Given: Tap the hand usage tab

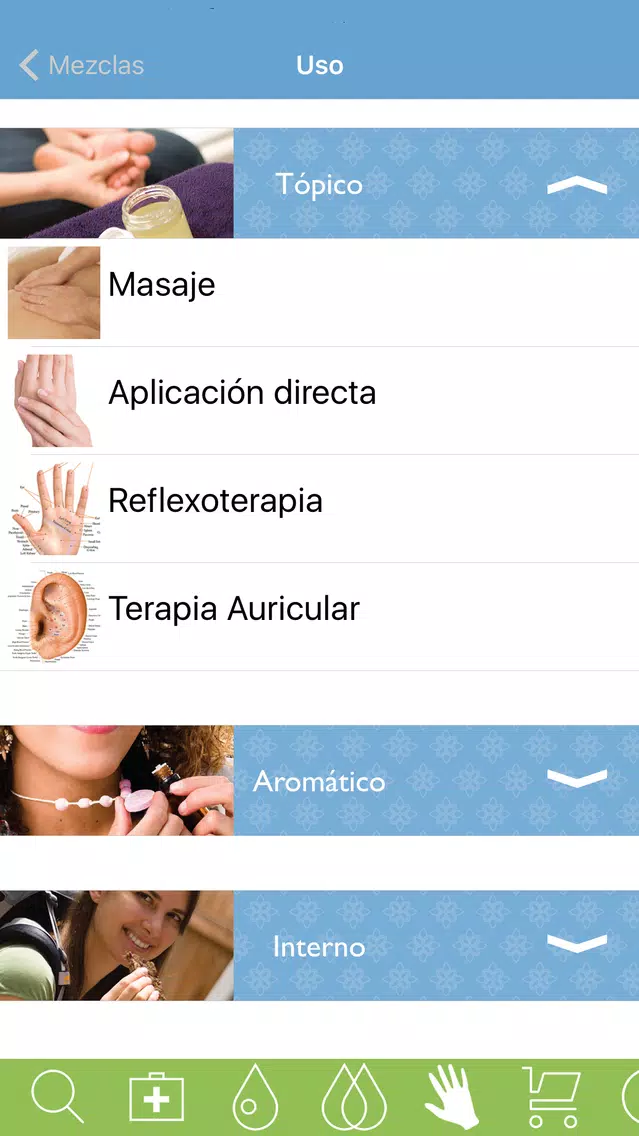Looking at the screenshot, I should pyautogui.click(x=452, y=1098).
